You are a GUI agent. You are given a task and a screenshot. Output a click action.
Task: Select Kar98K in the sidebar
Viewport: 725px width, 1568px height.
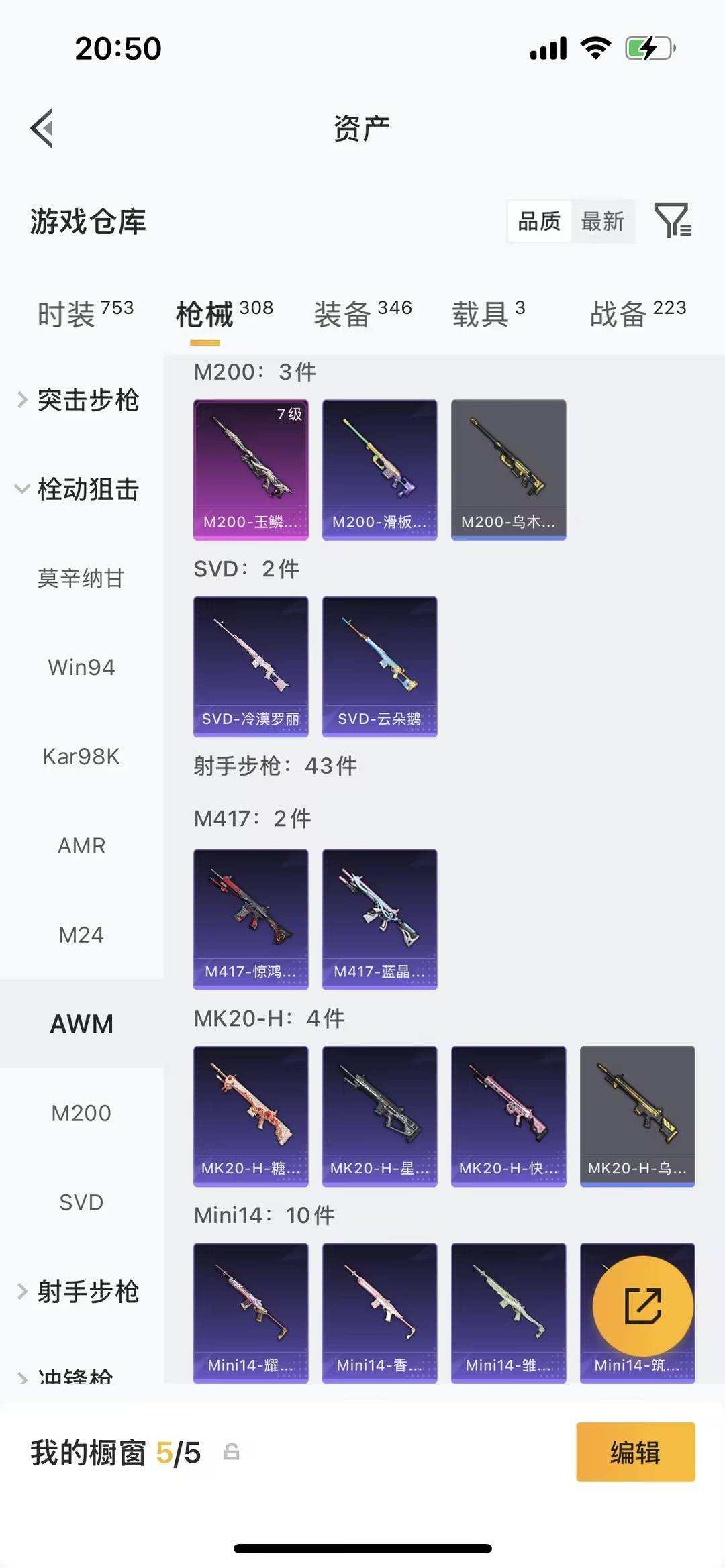point(82,757)
